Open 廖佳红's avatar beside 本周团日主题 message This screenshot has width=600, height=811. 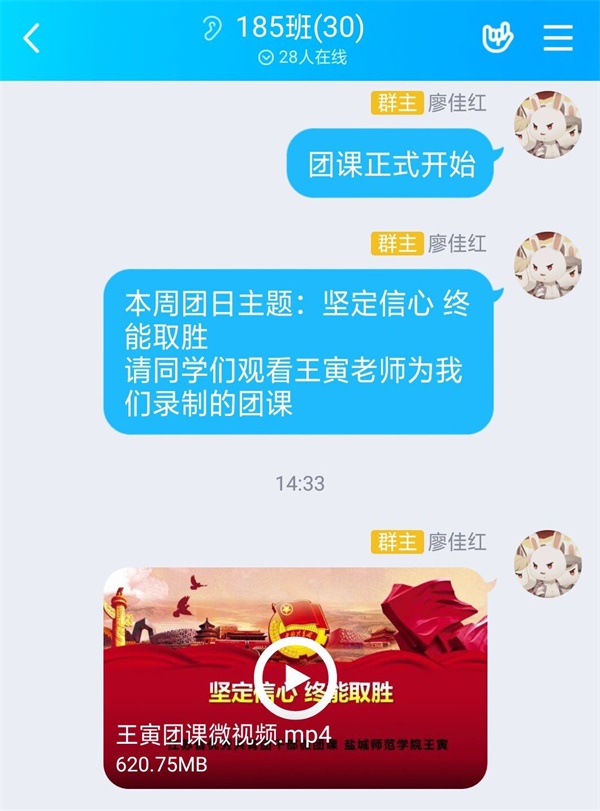pyautogui.click(x=548, y=268)
